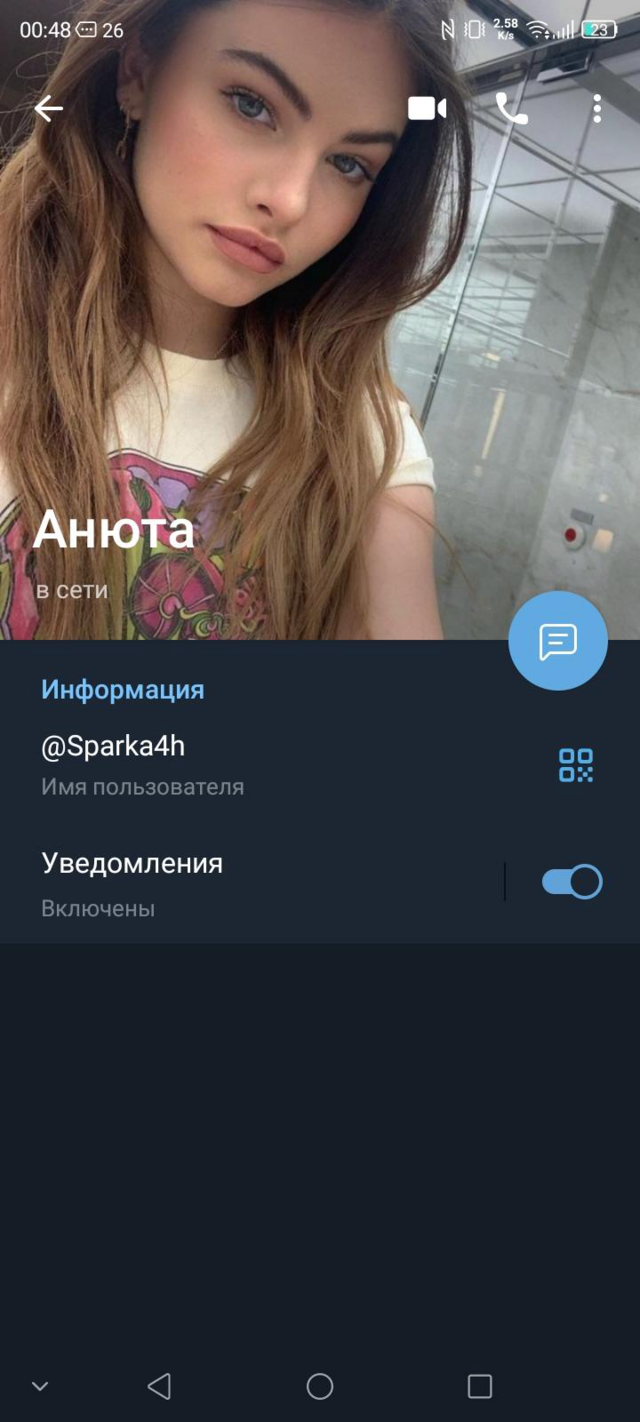This screenshot has width=640, height=1422.
Task: Tap the system home button
Action: (x=320, y=1386)
